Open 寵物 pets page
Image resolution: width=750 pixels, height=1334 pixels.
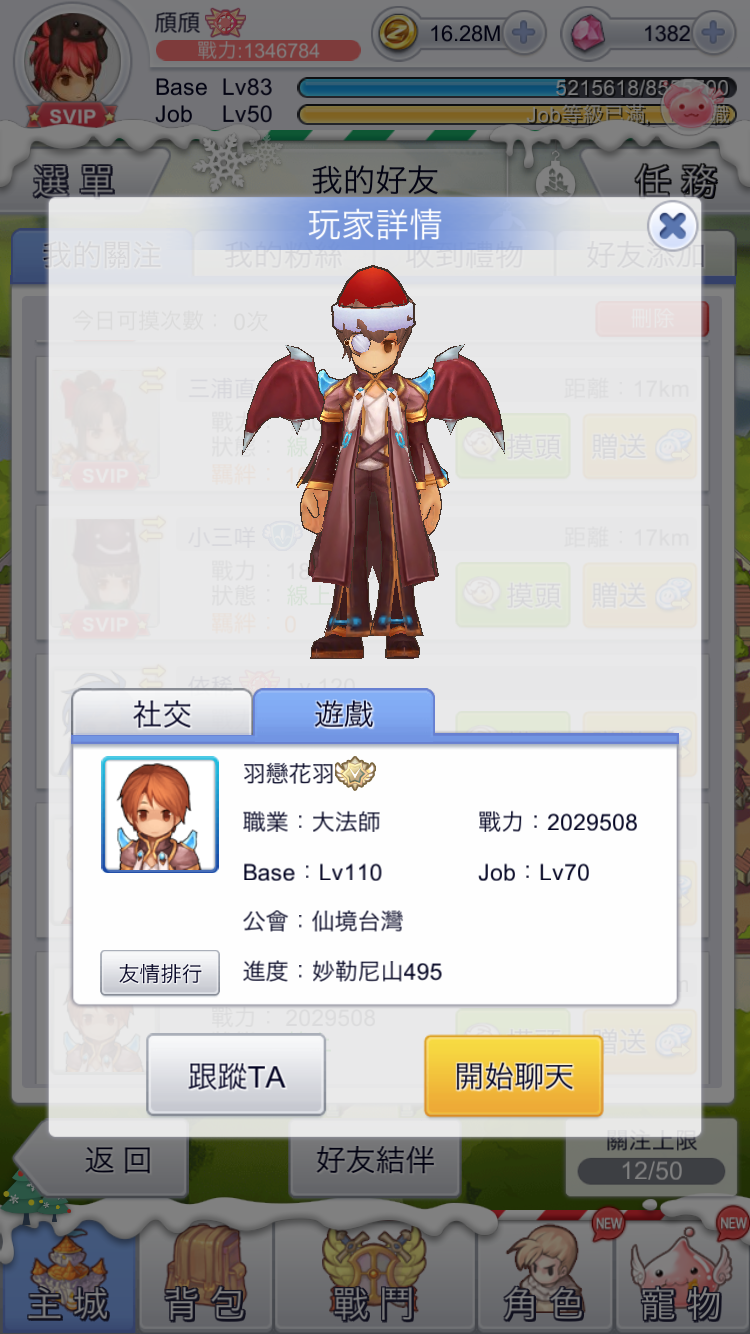[x=681, y=1280]
